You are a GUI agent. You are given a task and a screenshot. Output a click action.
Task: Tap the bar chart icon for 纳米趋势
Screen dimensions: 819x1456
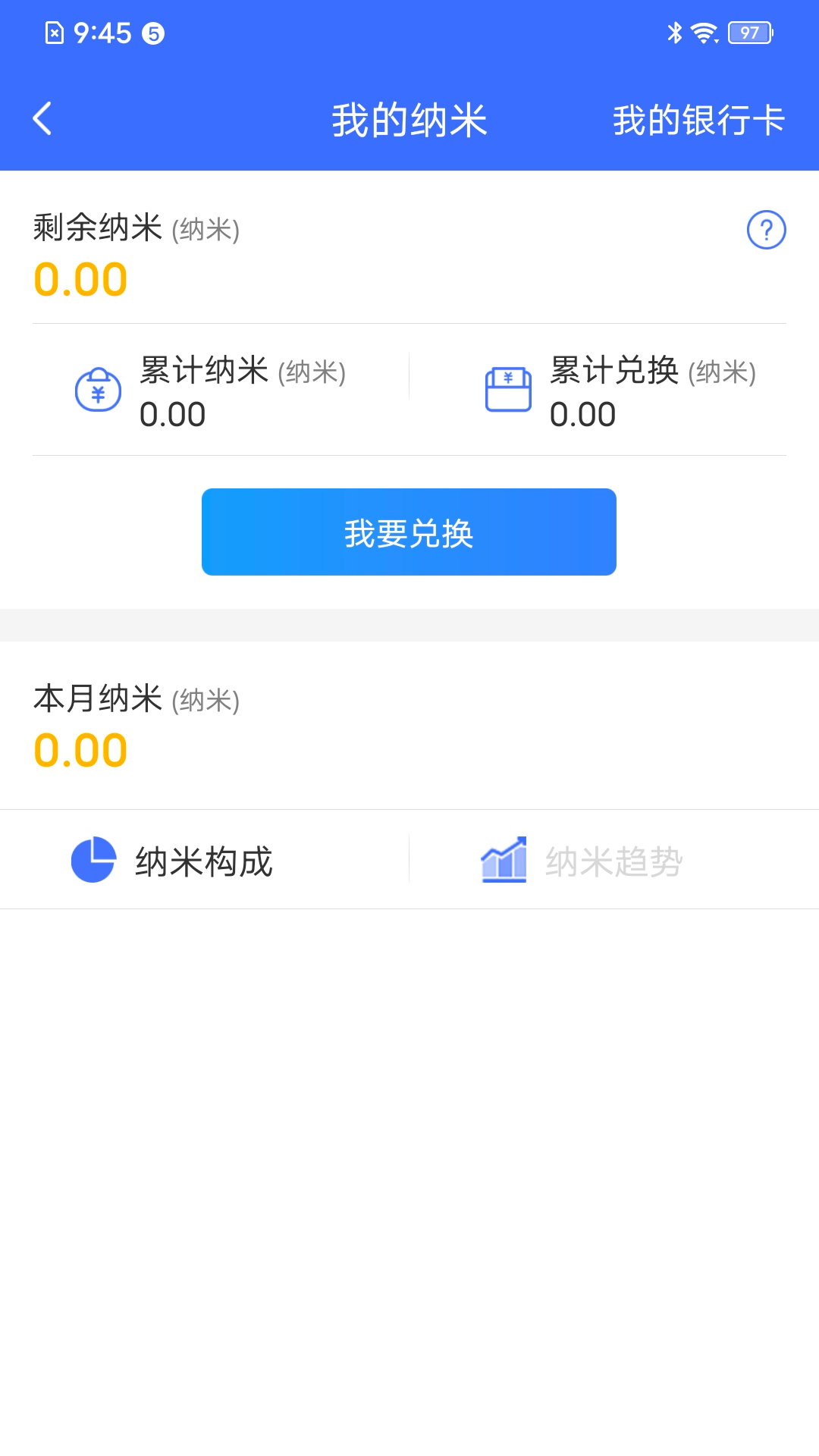504,859
